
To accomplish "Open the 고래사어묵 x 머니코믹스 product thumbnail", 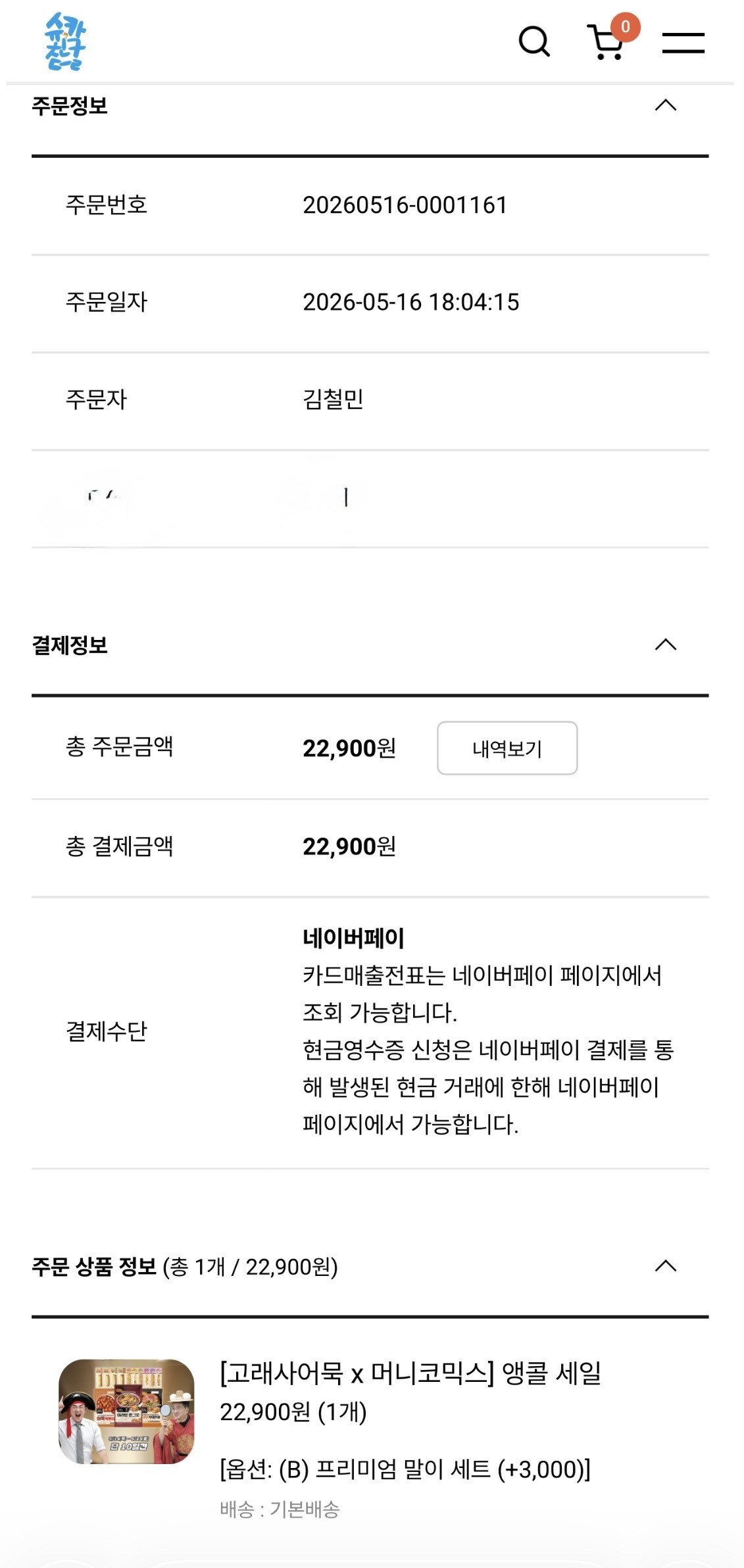I will click(126, 1411).
